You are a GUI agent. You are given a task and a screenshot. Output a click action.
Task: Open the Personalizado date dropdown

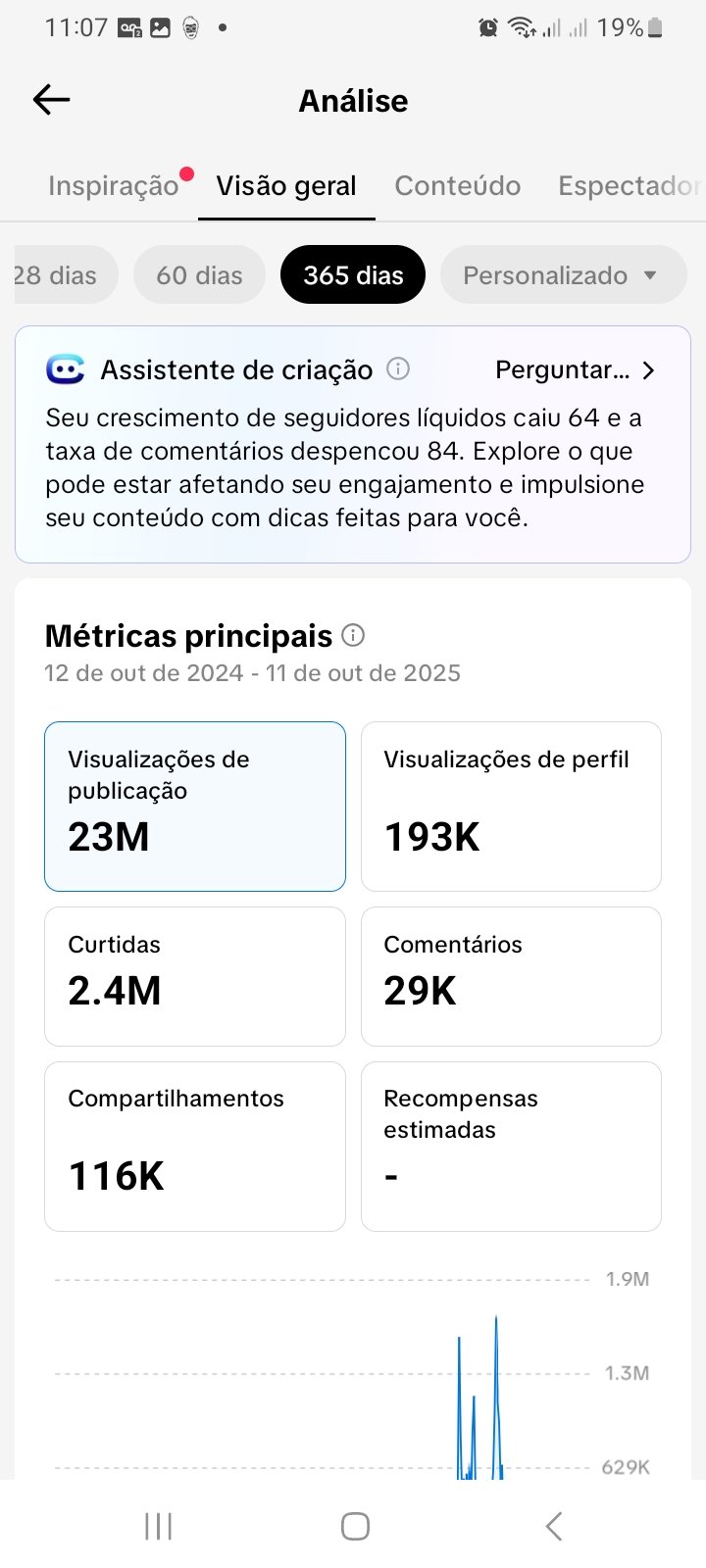tap(562, 275)
